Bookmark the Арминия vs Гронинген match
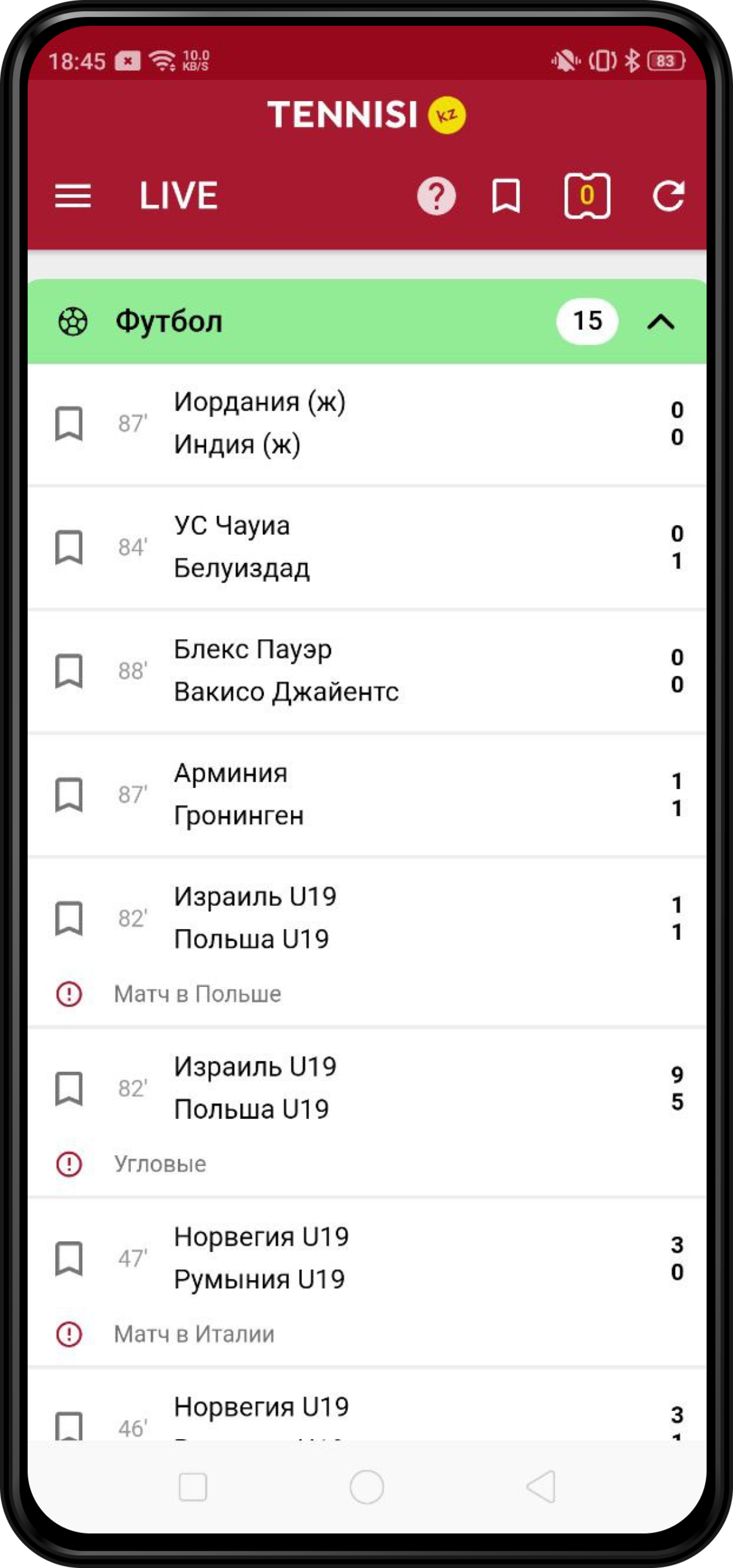The width and height of the screenshot is (733, 1568). point(69,794)
